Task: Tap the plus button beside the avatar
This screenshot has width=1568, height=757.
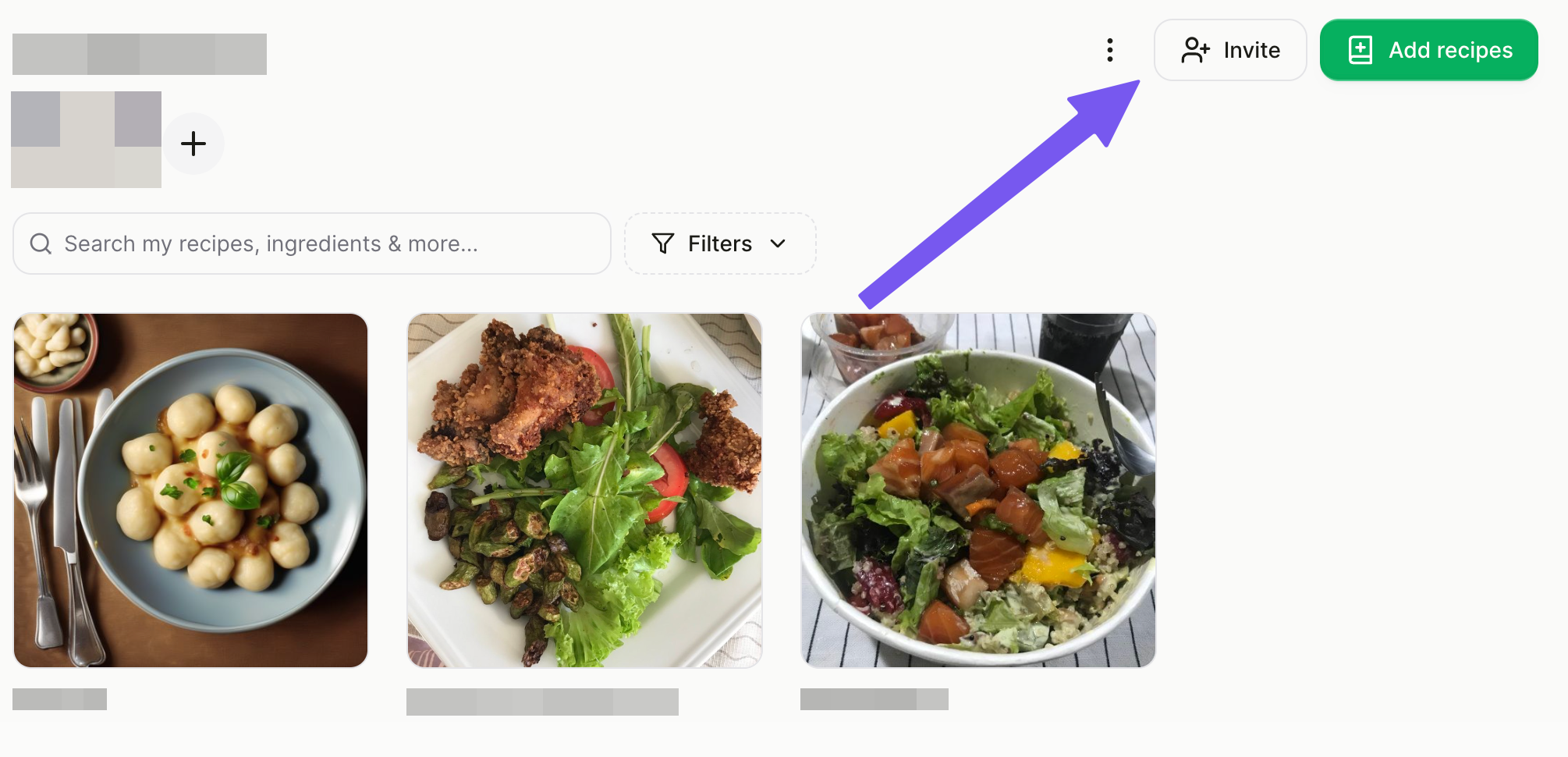Action: coord(193,144)
